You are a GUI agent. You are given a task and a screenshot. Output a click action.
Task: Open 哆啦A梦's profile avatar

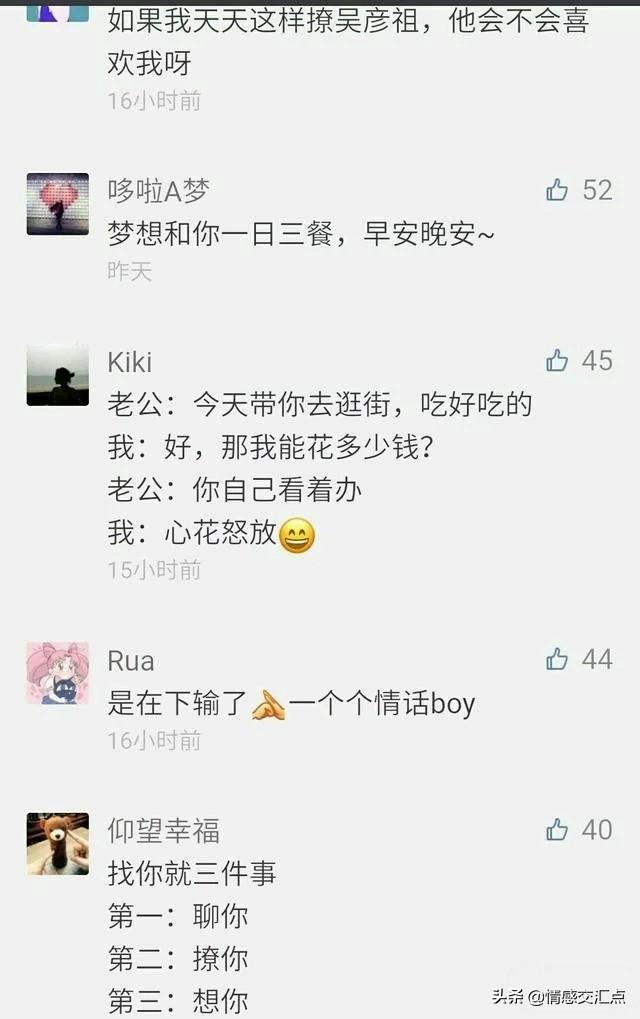pyautogui.click(x=57, y=204)
